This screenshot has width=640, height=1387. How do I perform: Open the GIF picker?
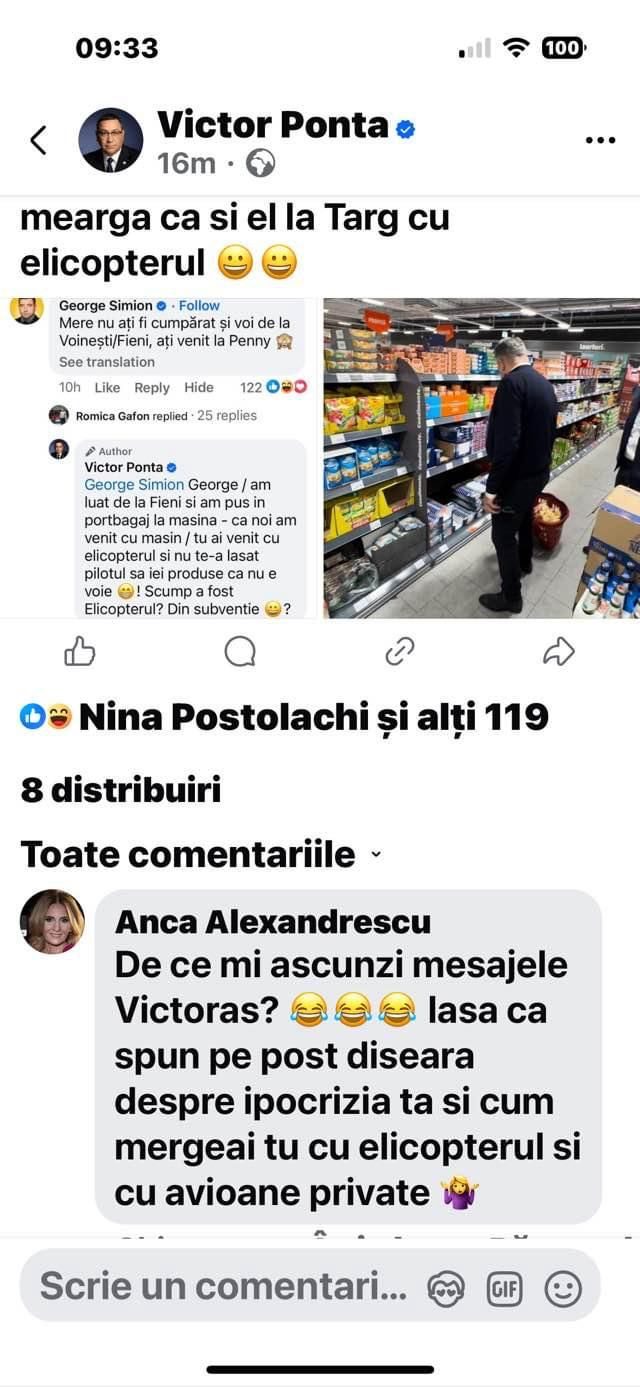pos(504,1289)
